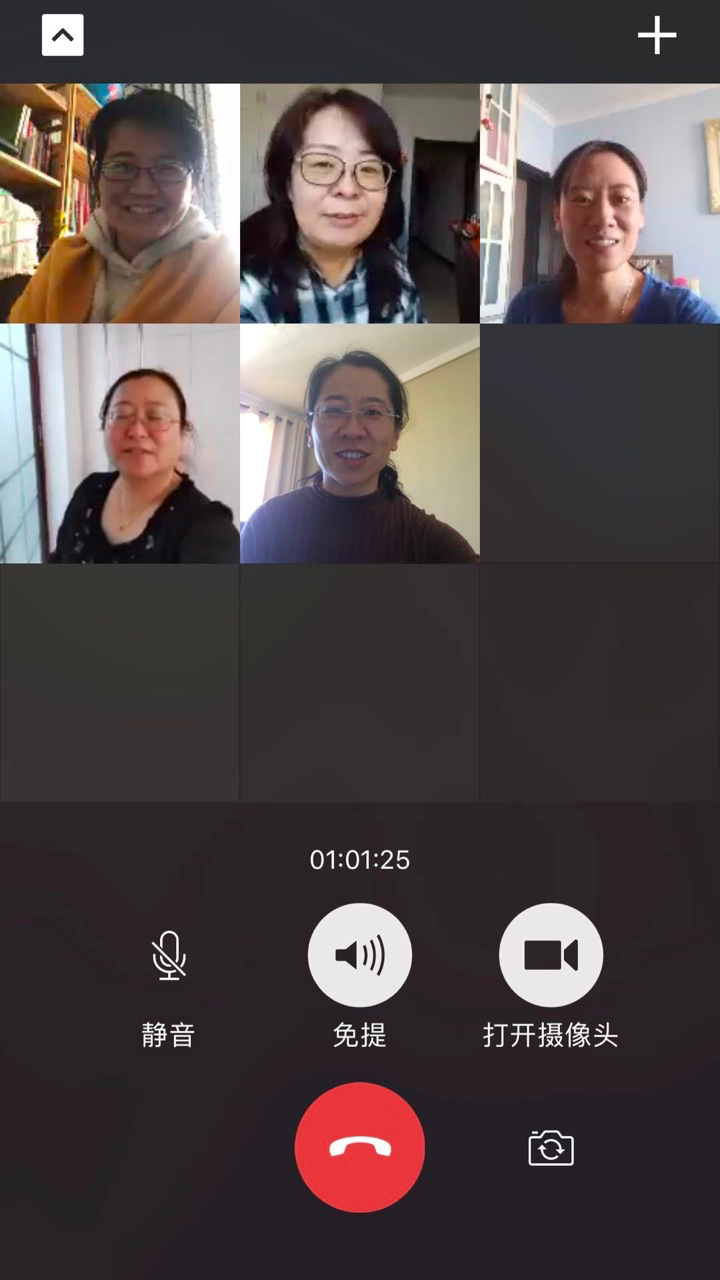720x1280 pixels.
Task: Select the video tile of woman in brown turtleneck
Action: pyautogui.click(x=360, y=443)
